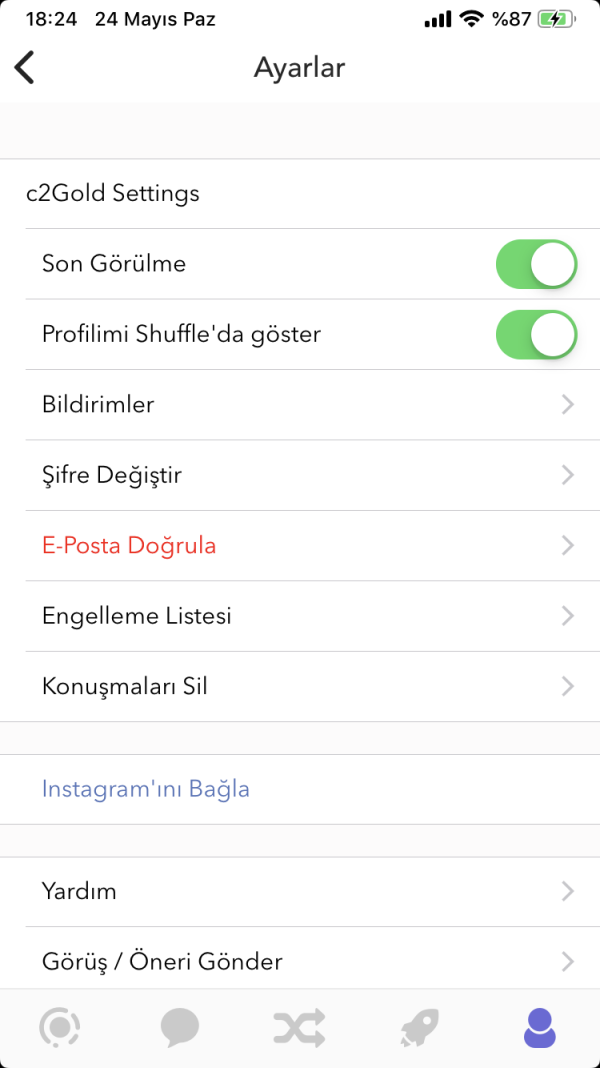Open Görüş / Öneri Gönder

point(300,961)
